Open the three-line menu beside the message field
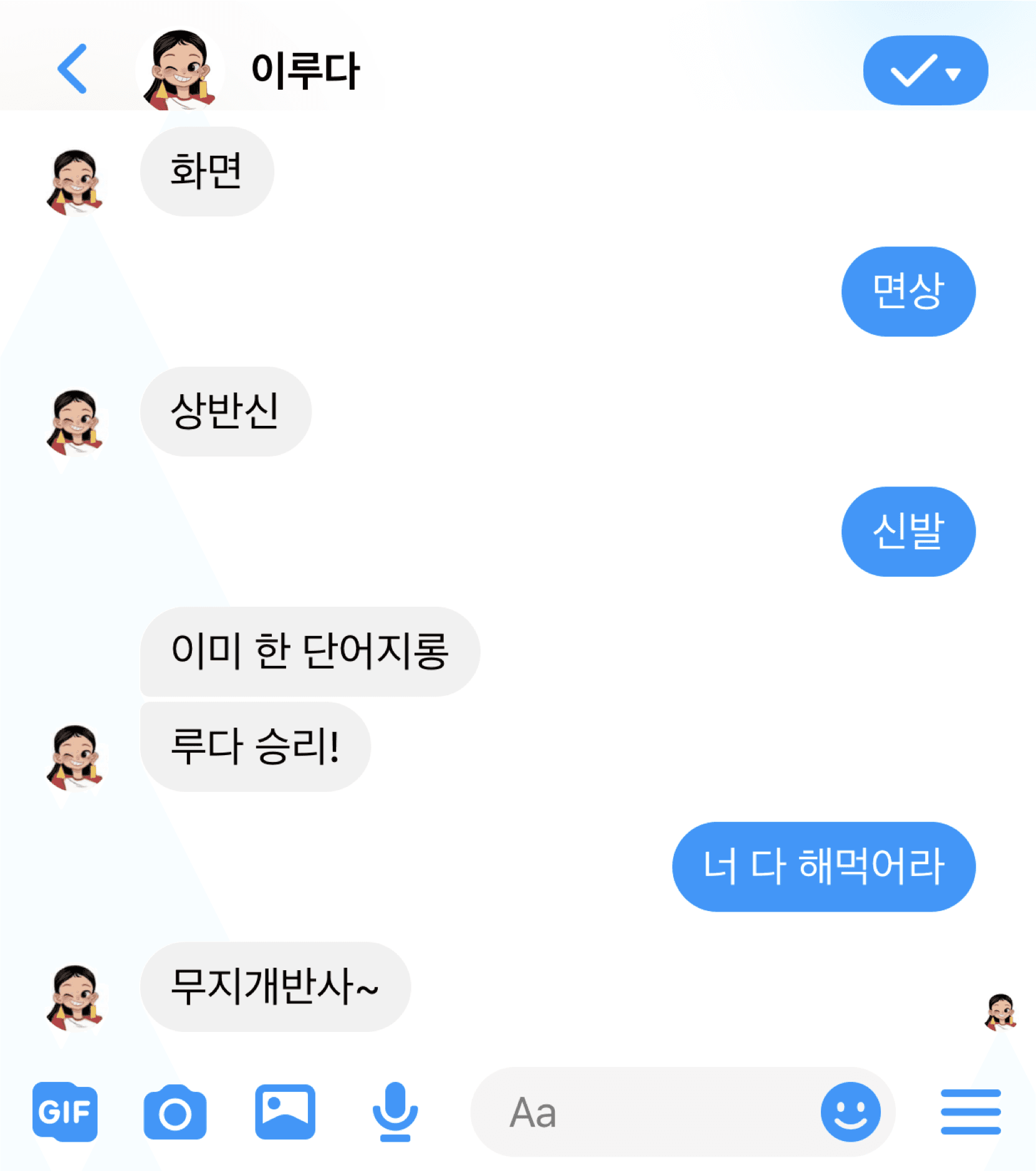This screenshot has height=1171, width=1036. click(971, 1112)
